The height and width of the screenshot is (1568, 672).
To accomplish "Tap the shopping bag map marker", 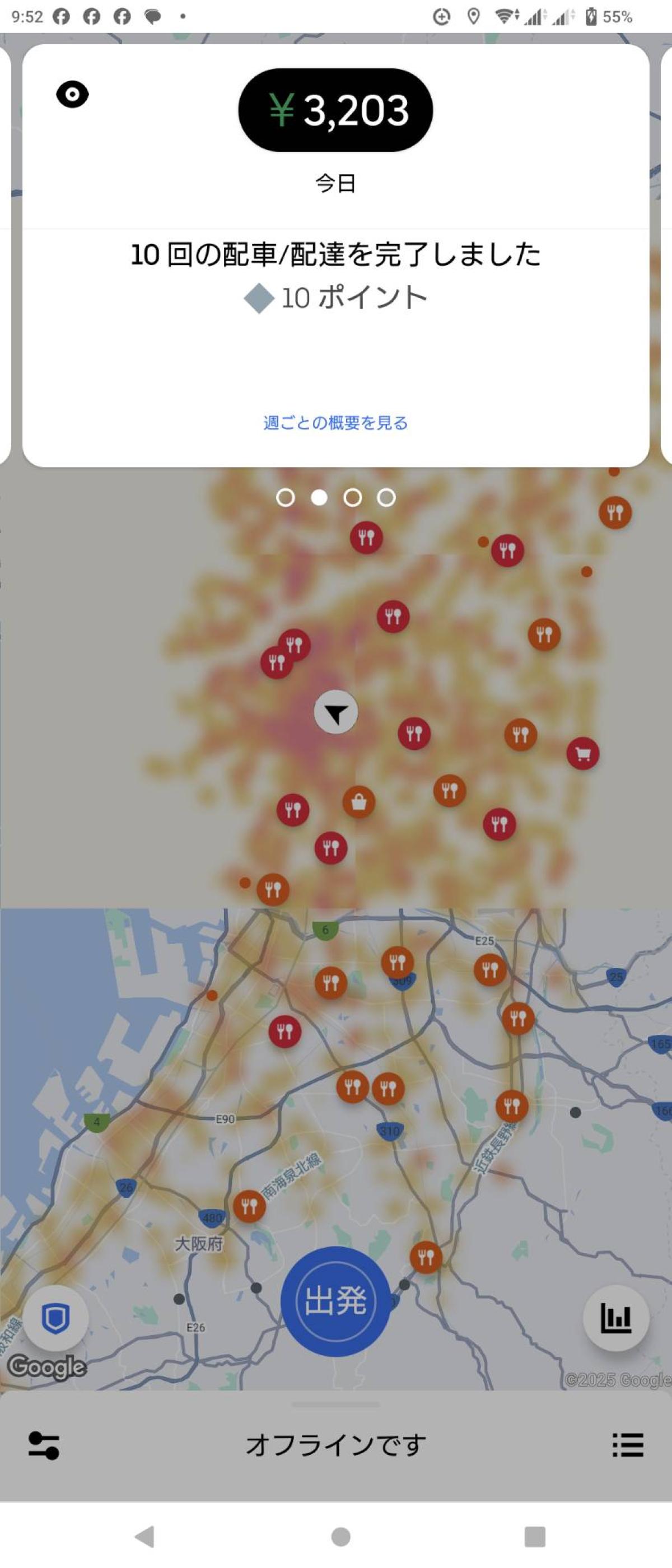I will click(x=358, y=802).
